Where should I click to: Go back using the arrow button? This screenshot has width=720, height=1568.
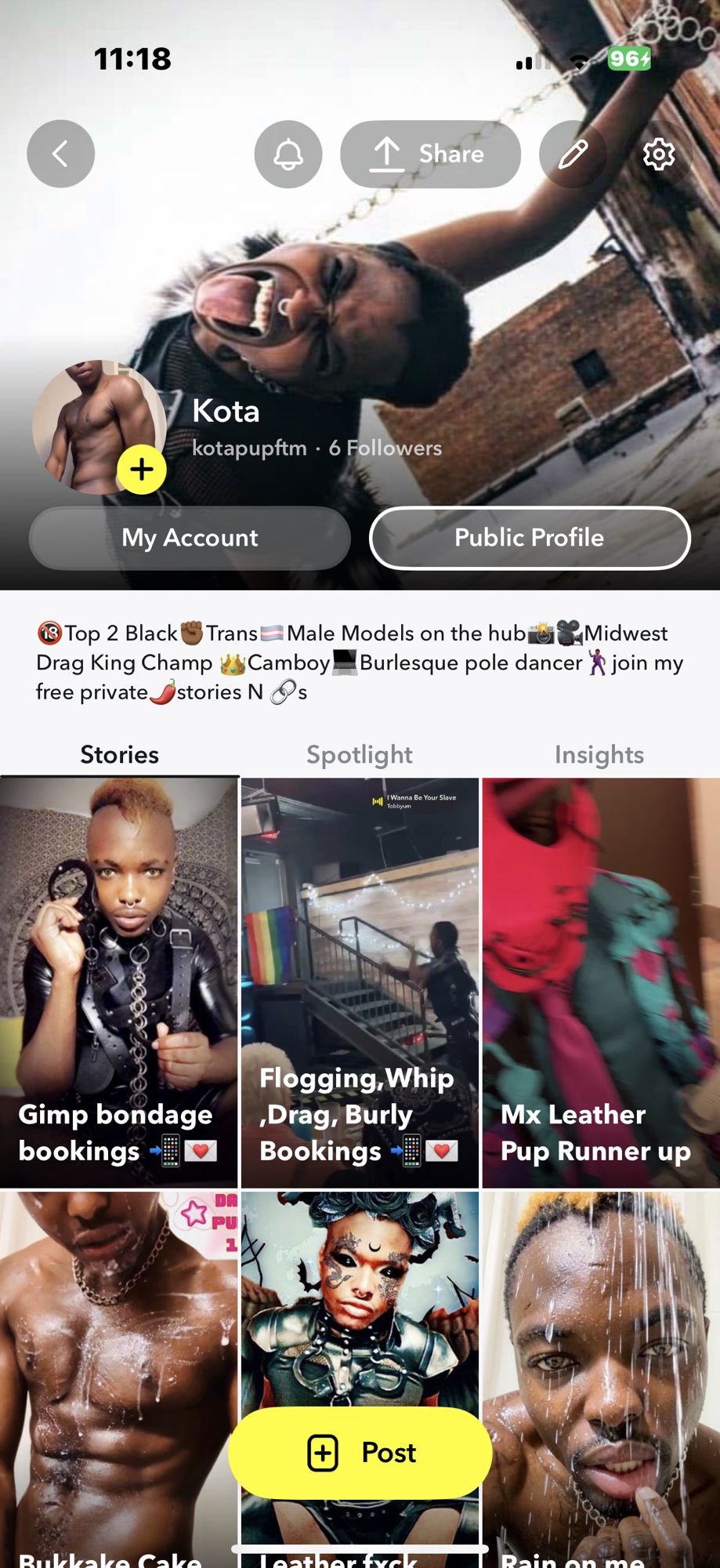coord(61,154)
